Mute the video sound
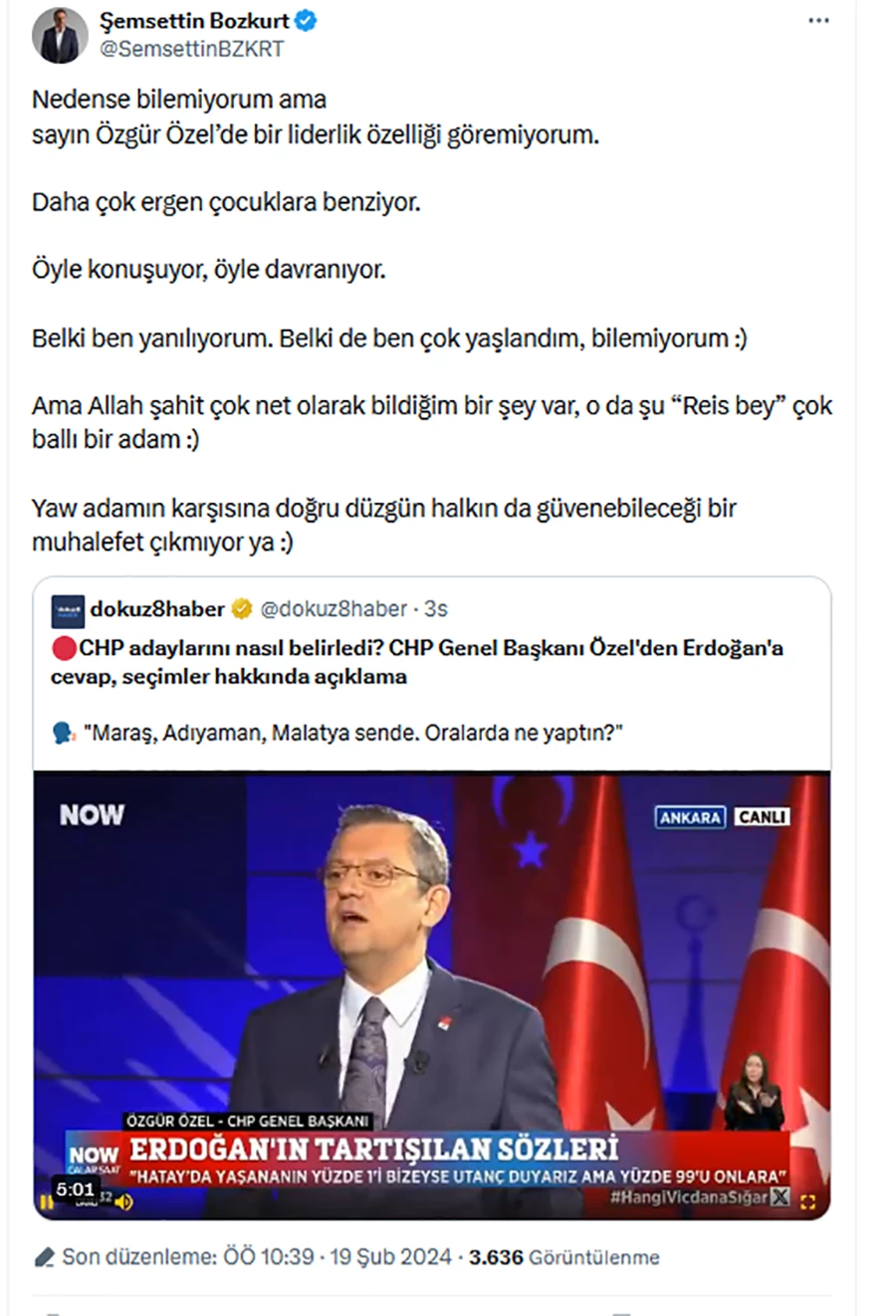 point(124,1203)
